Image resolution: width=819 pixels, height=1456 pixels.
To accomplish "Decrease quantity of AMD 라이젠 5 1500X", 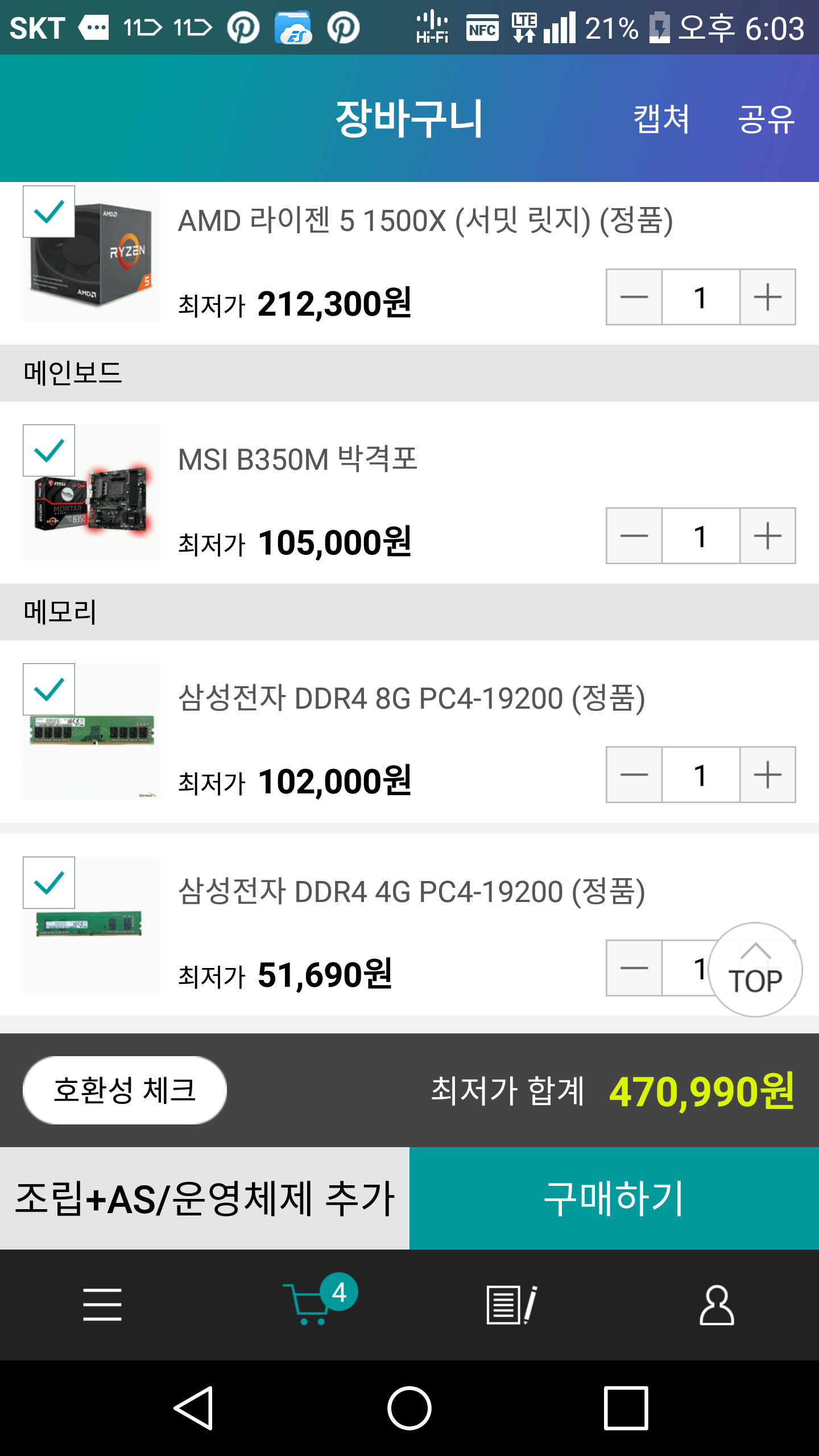I will tap(634, 297).
